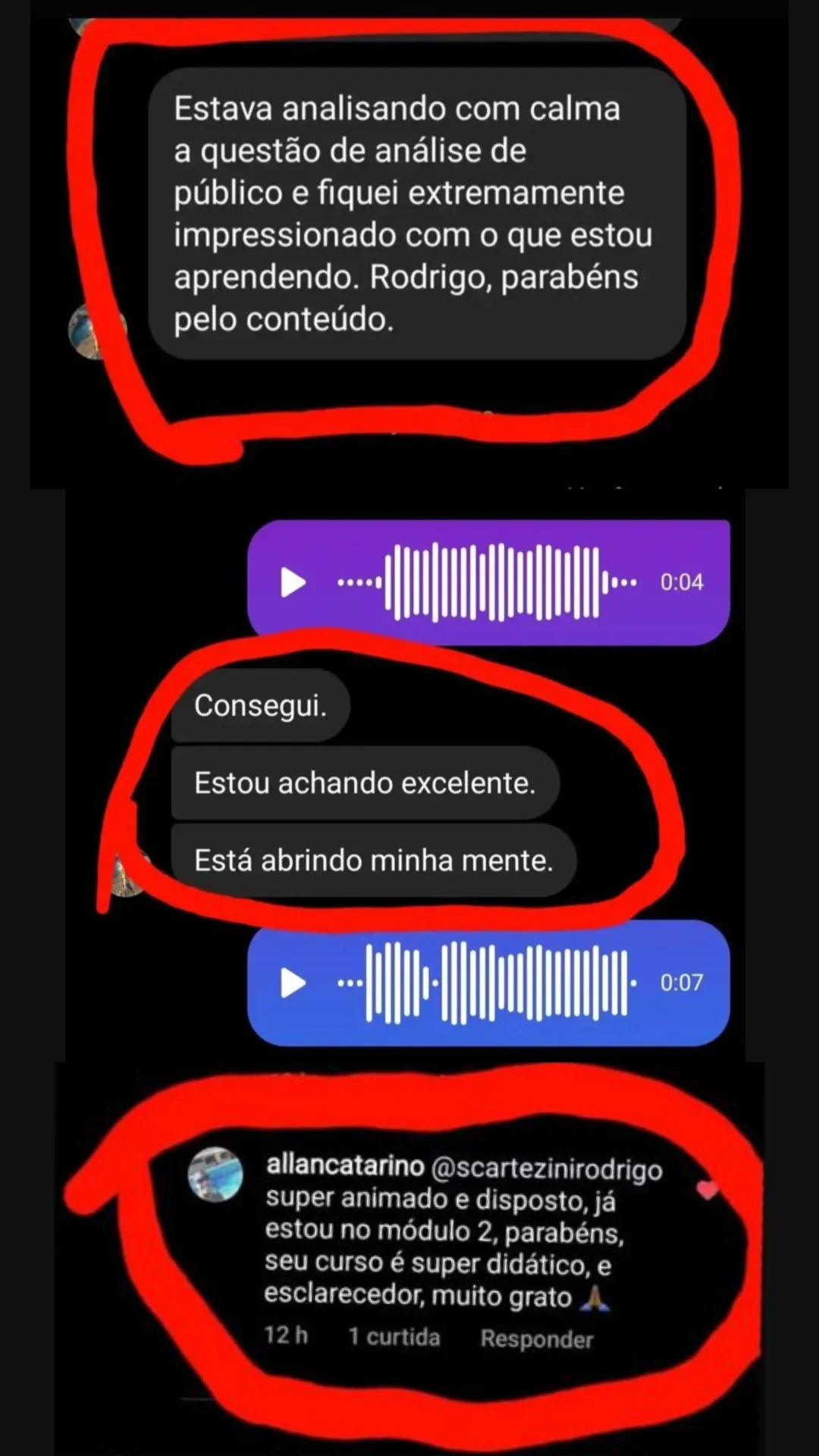
Task: Open the @scartezinirodrigo mention
Action: click(x=550, y=1169)
